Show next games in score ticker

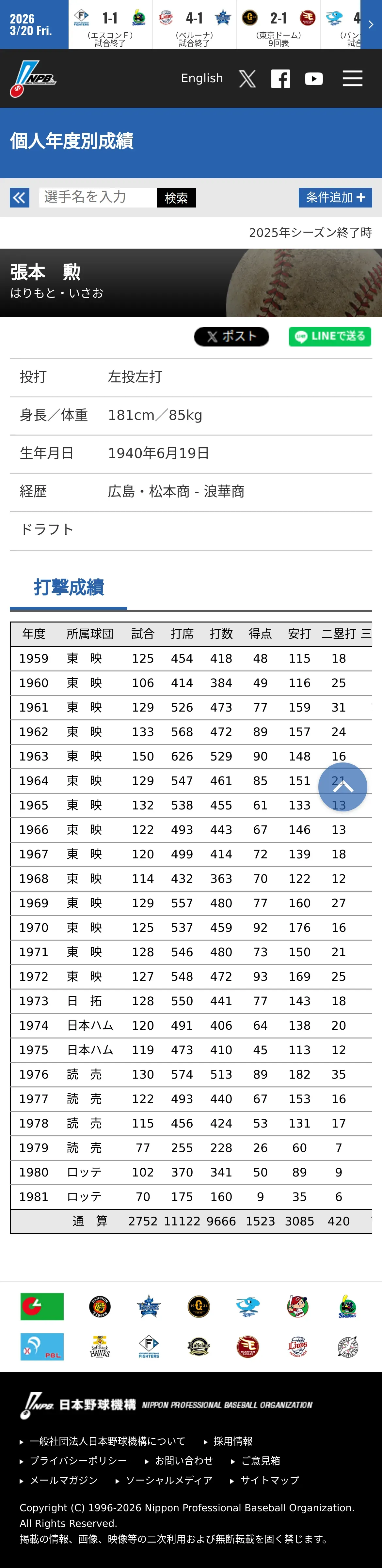pos(371,24)
